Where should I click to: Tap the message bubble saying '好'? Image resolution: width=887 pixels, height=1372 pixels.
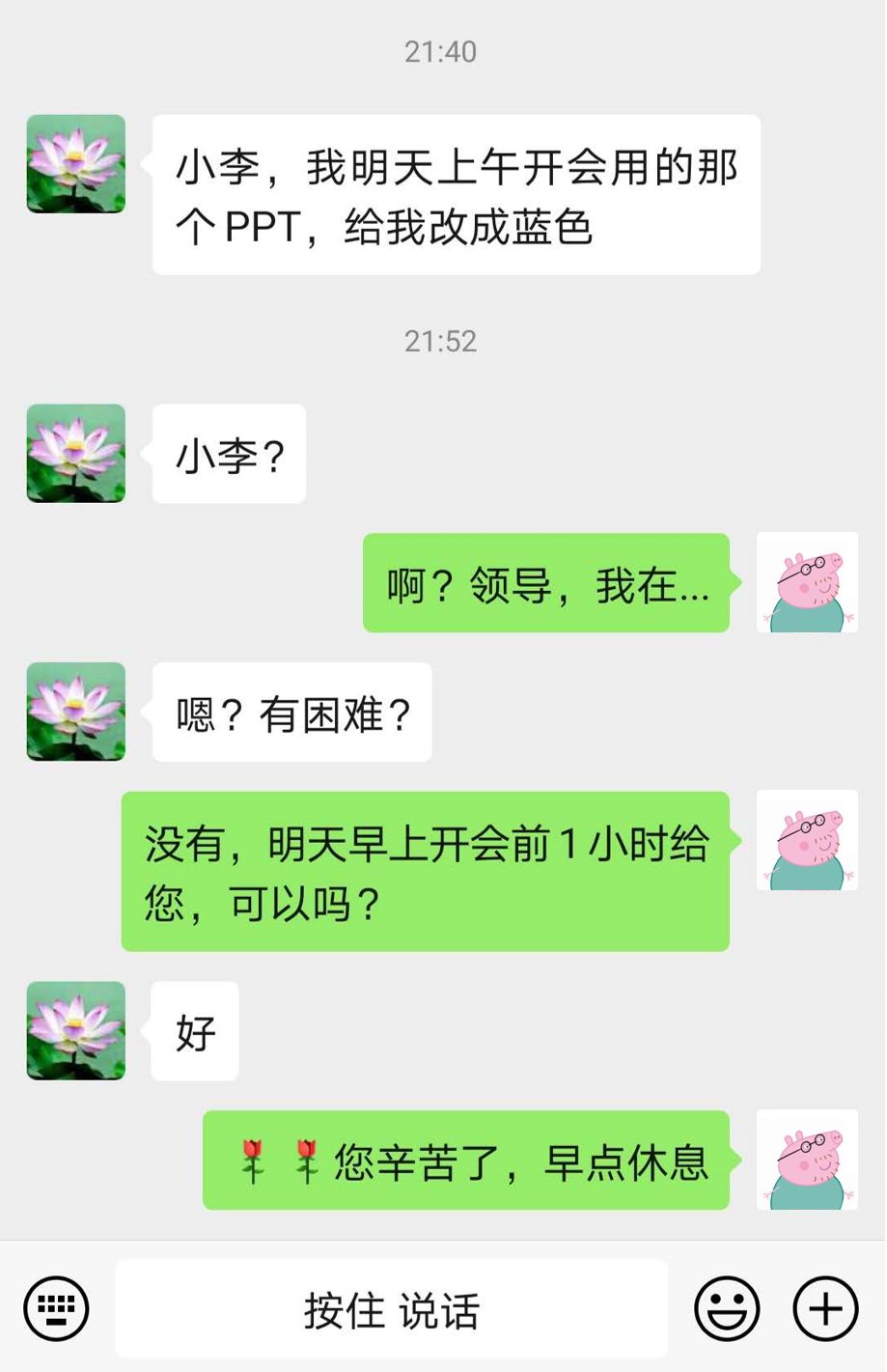tap(193, 1030)
